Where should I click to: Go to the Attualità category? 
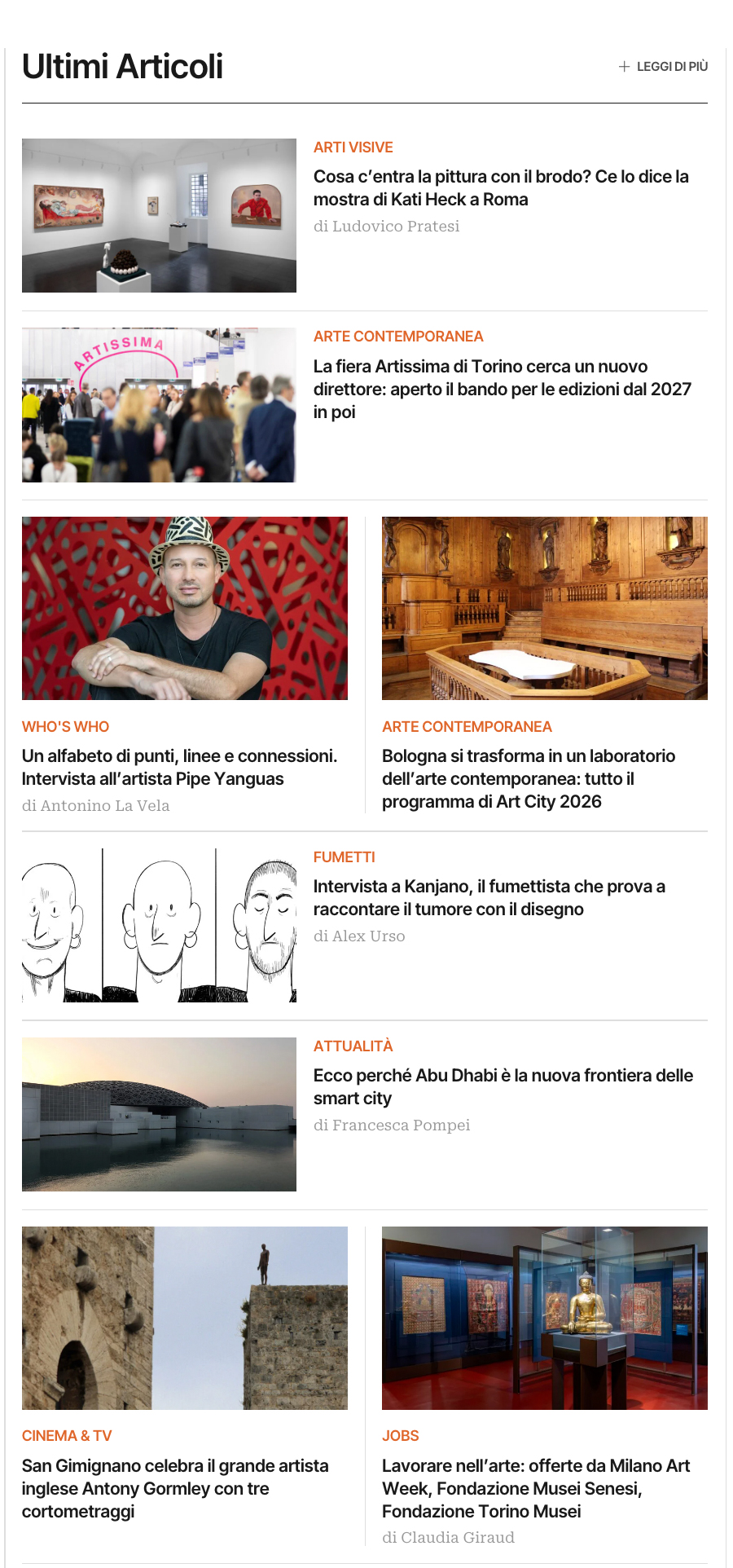coord(353,1046)
